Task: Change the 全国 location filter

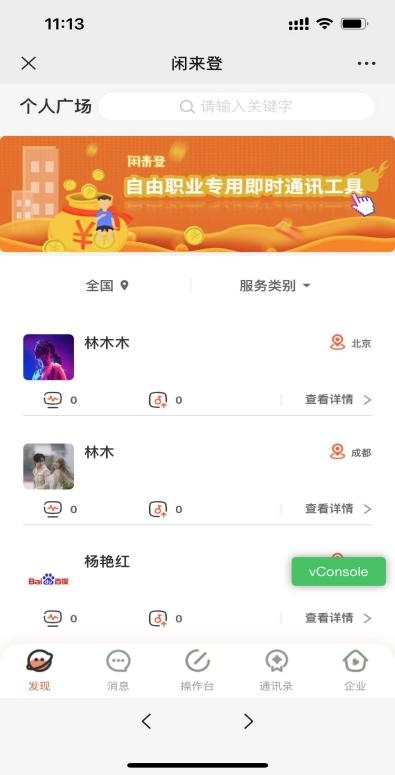Action: [107, 285]
